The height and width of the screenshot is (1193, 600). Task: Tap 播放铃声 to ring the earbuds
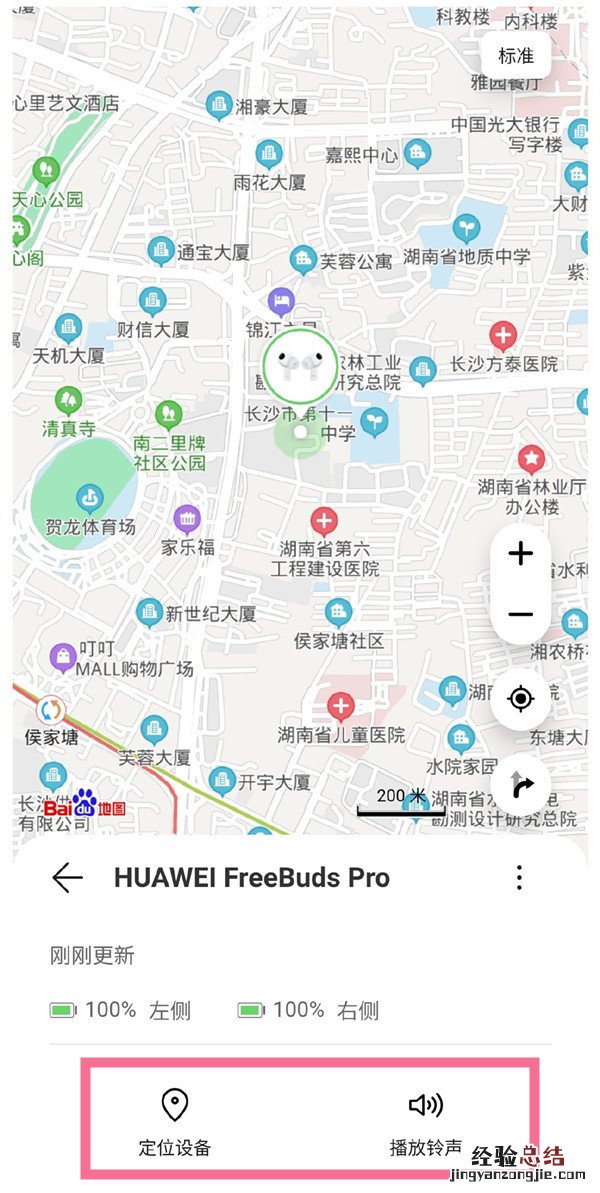426,1122
